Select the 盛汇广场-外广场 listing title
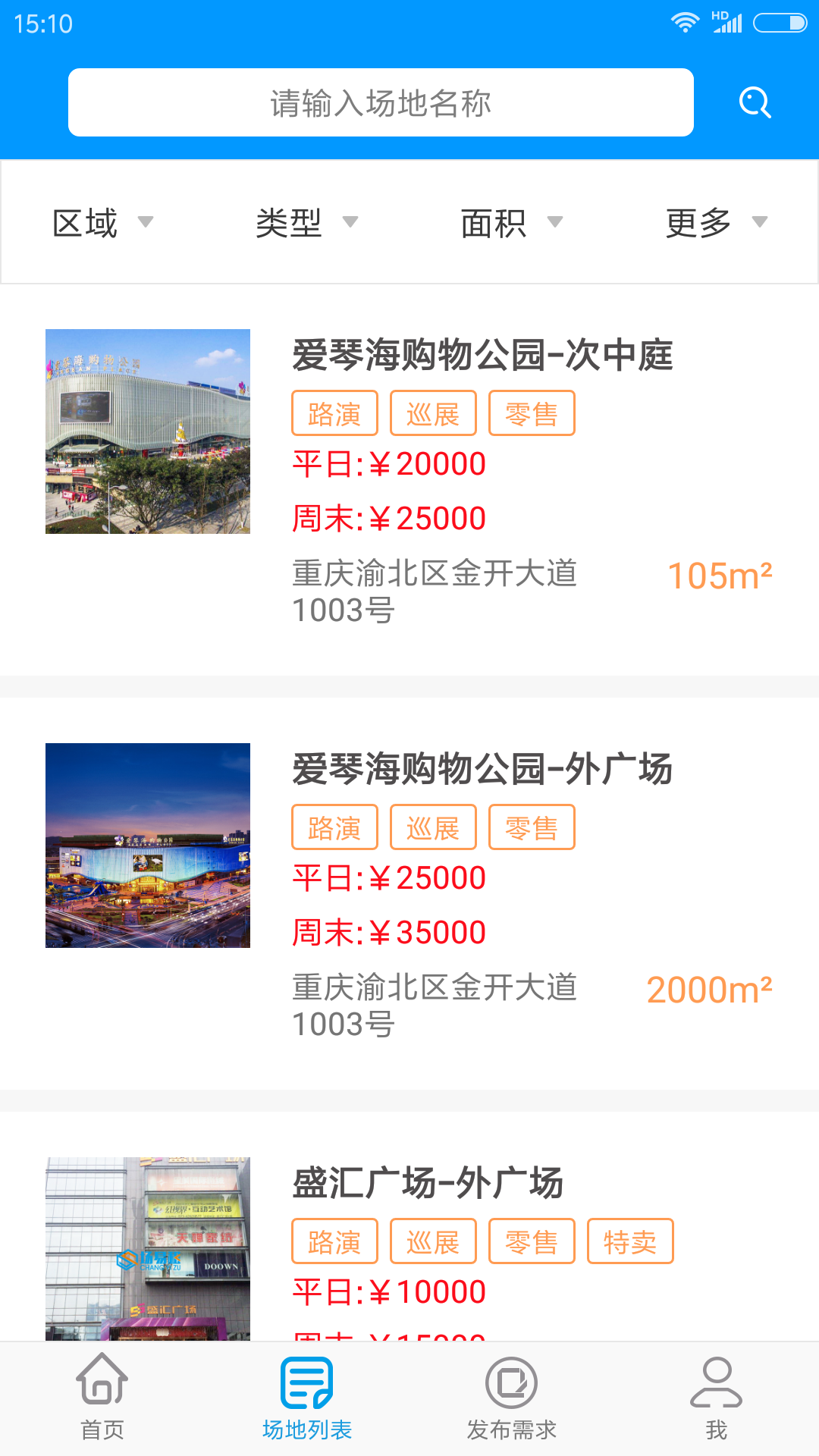 pos(427,1181)
